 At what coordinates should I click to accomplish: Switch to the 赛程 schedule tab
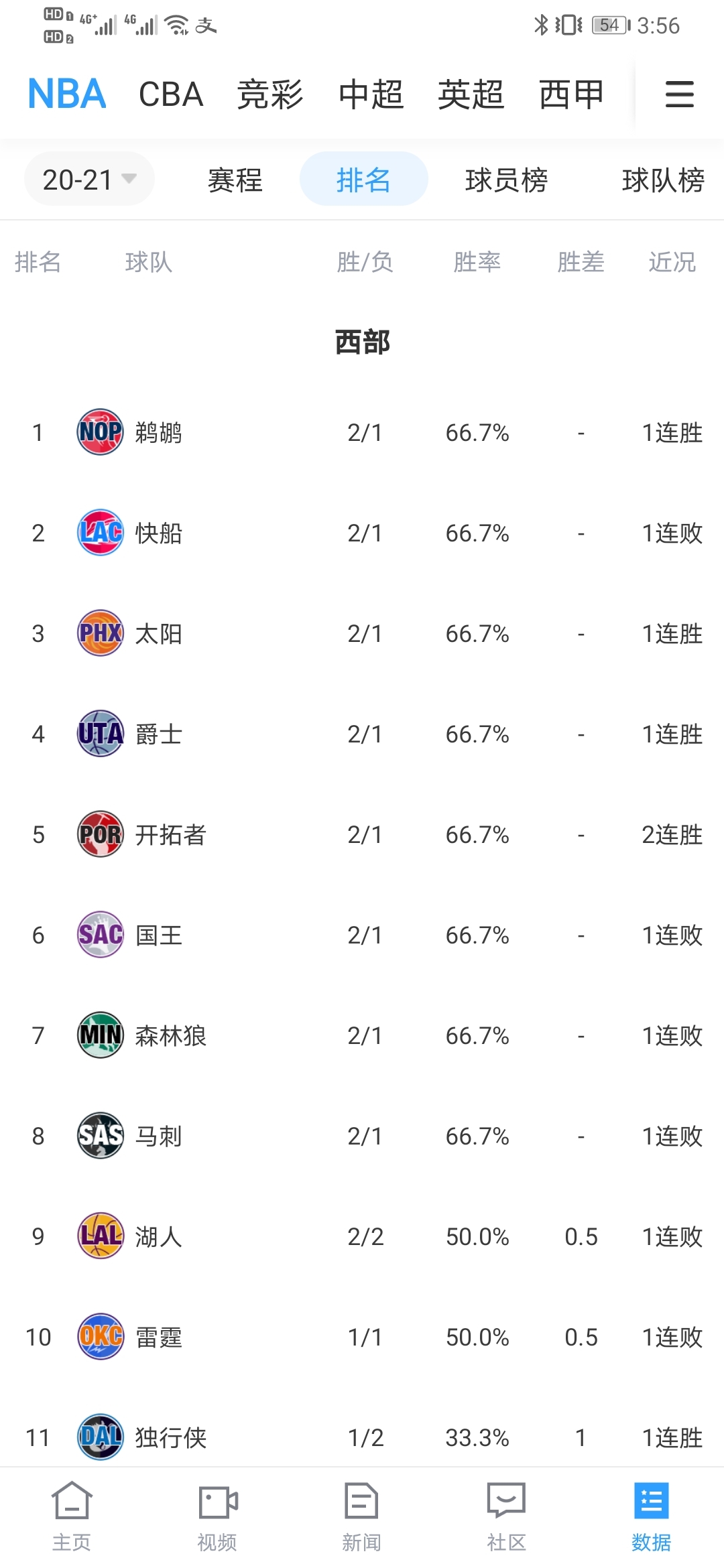point(235,180)
